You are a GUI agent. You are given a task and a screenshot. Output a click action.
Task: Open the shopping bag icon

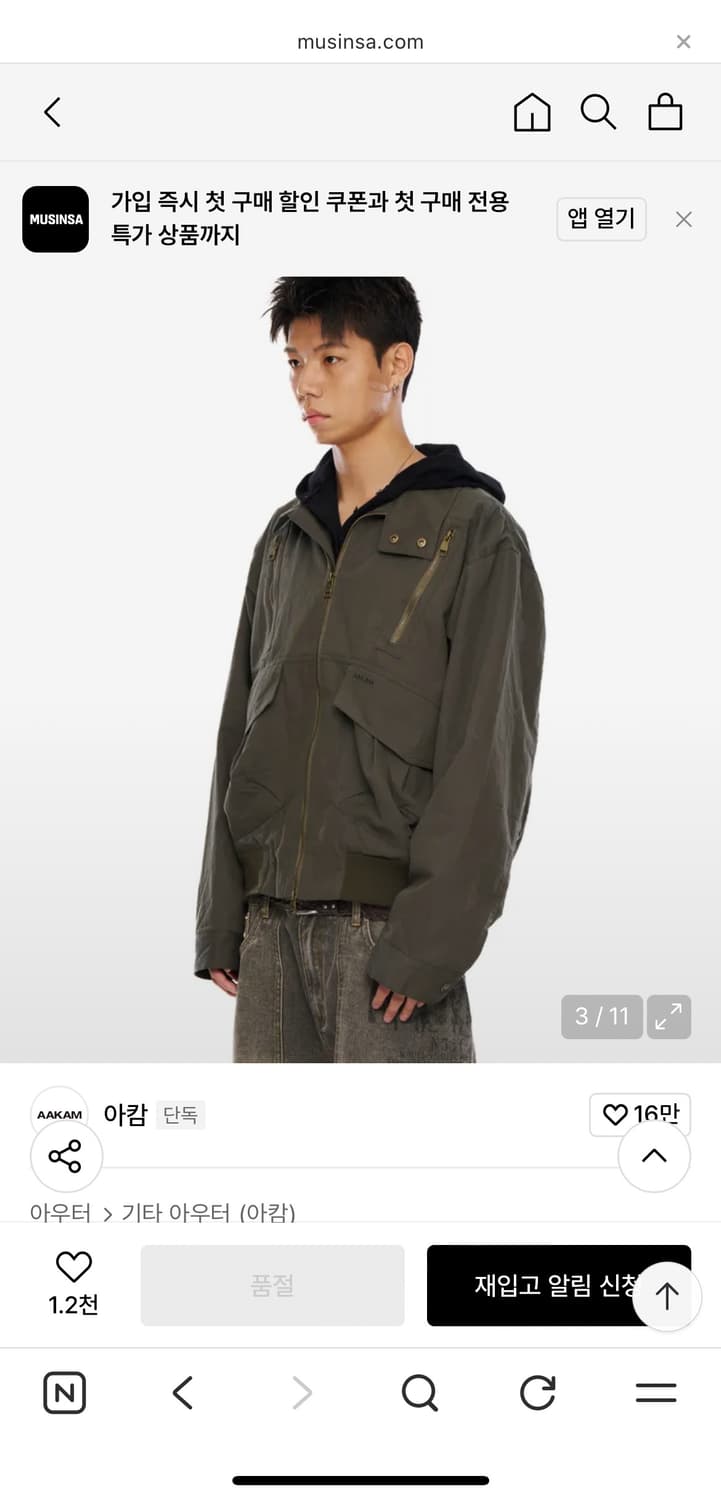click(665, 113)
